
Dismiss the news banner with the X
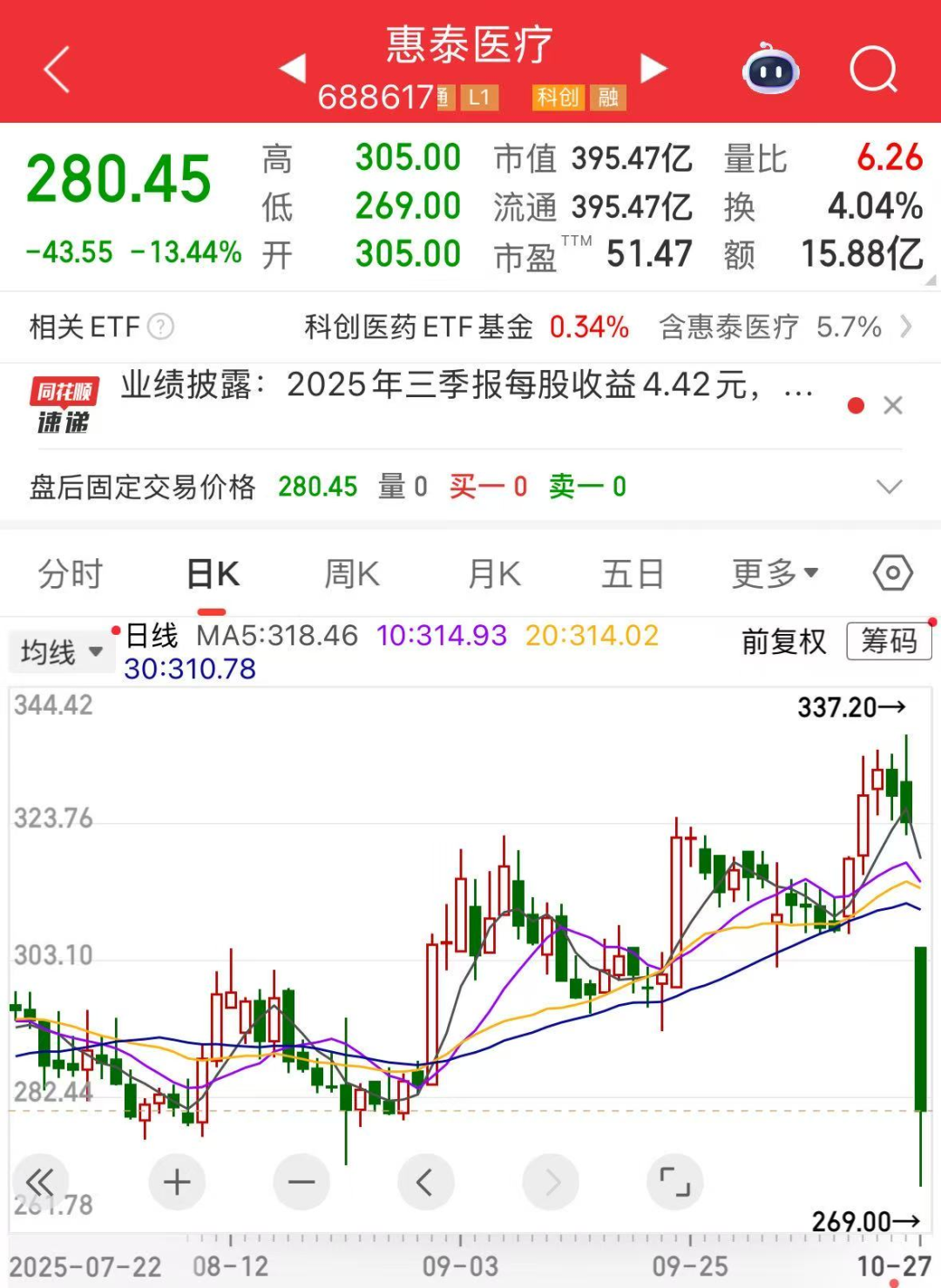click(x=893, y=405)
